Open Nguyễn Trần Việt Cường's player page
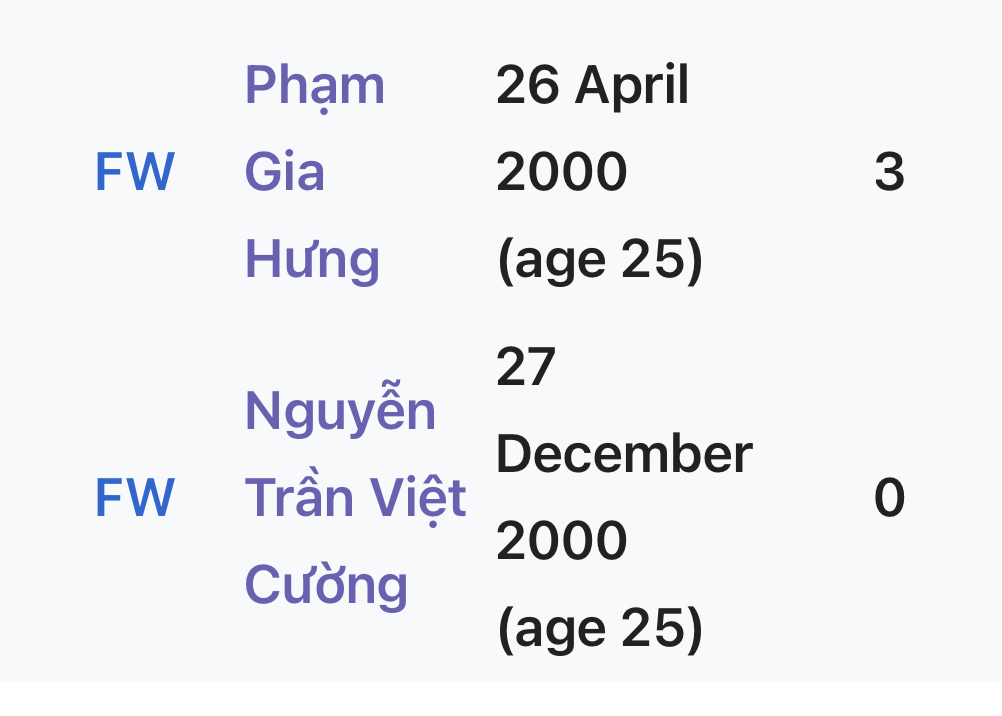This screenshot has height=716, width=1002. 354,498
